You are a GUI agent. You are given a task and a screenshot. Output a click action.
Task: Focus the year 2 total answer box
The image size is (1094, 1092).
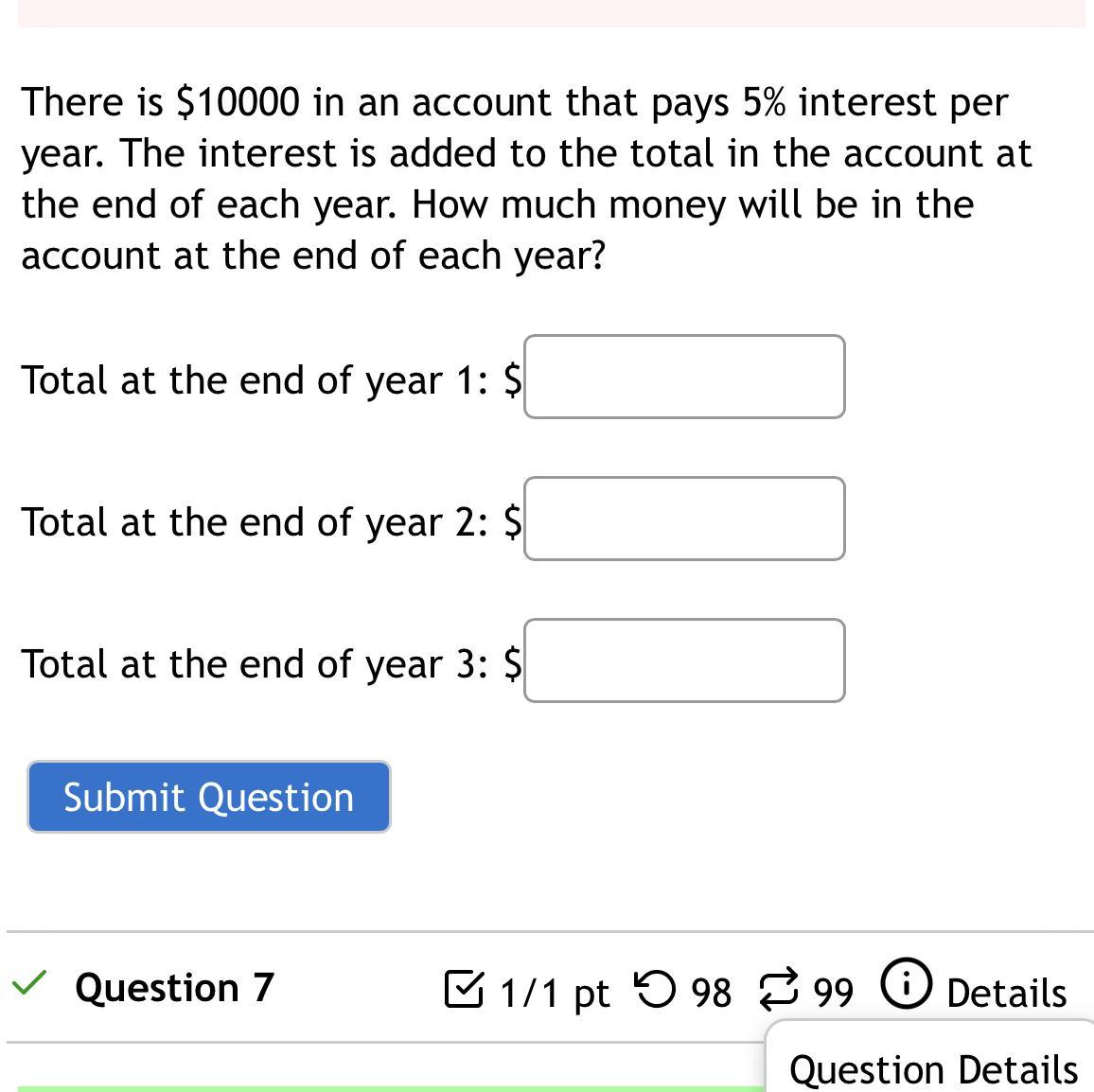click(684, 519)
